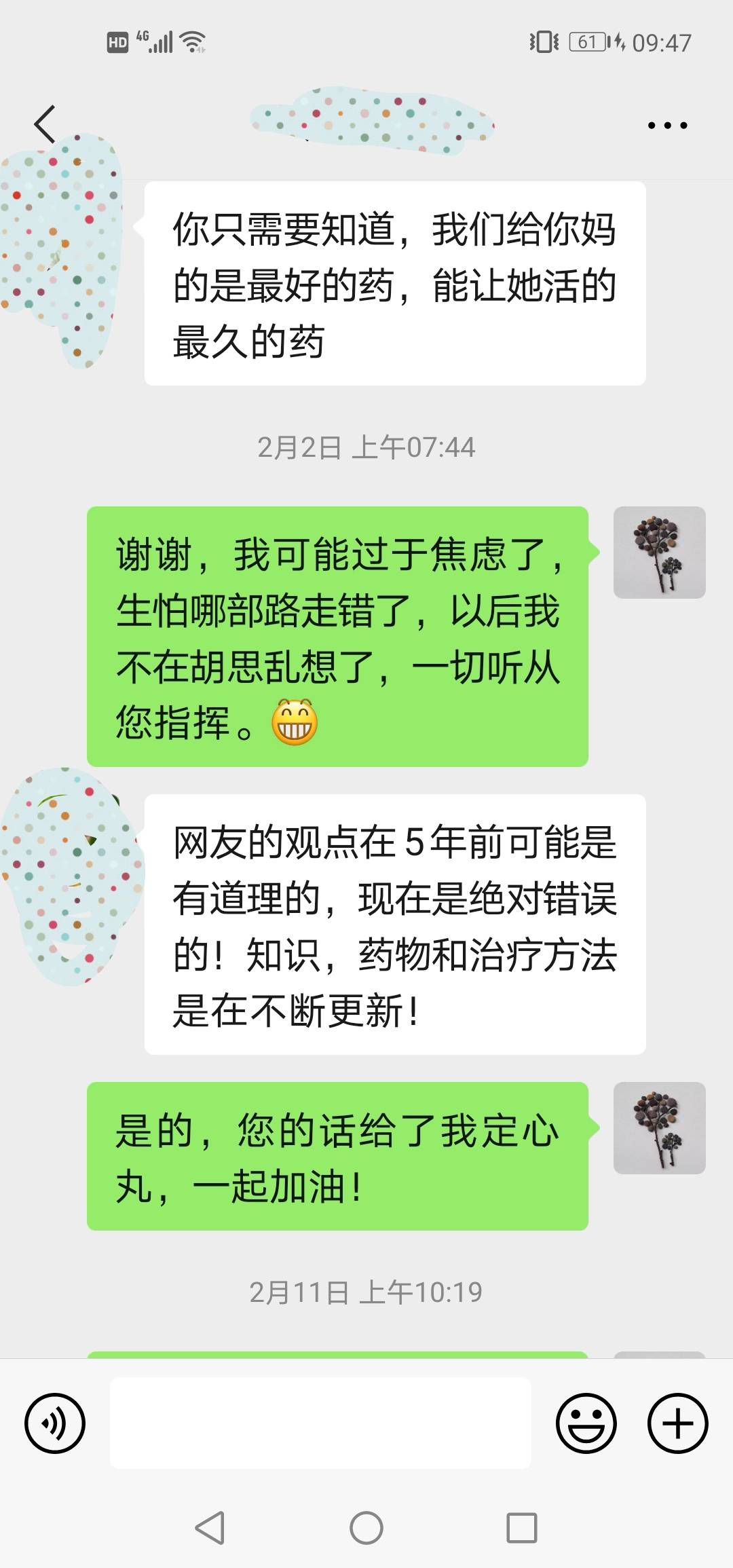733x1568 pixels.
Task: Tap the Wi-Fi status bar icon
Action: pos(192,42)
